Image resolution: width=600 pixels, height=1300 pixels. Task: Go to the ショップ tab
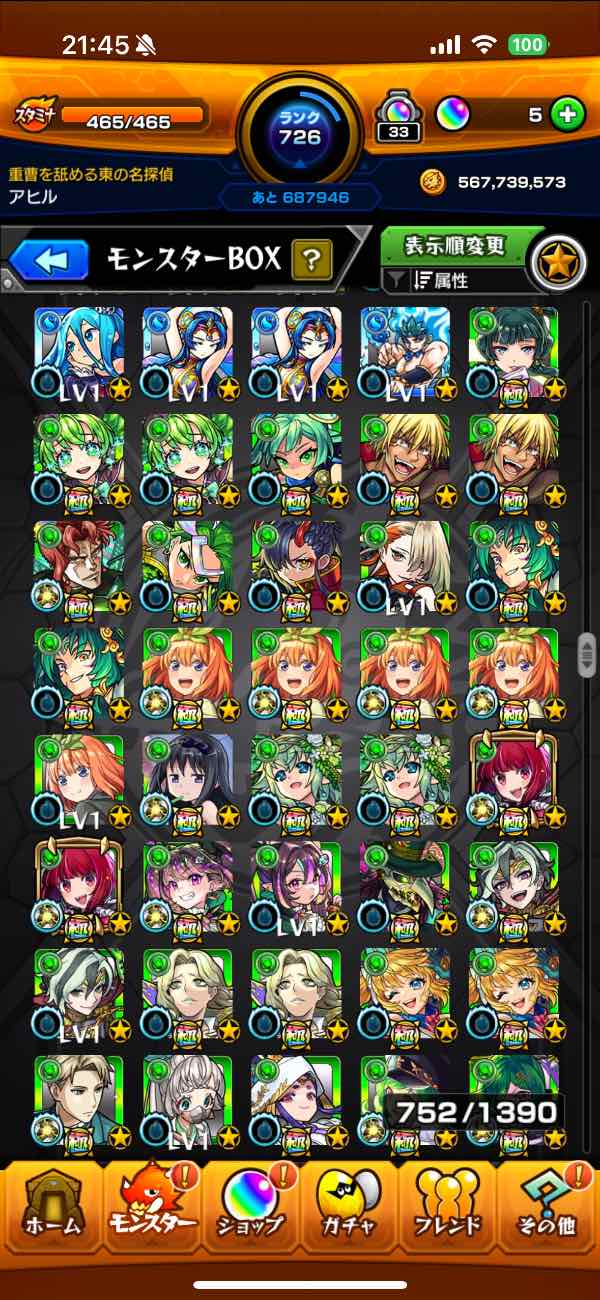click(250, 1211)
